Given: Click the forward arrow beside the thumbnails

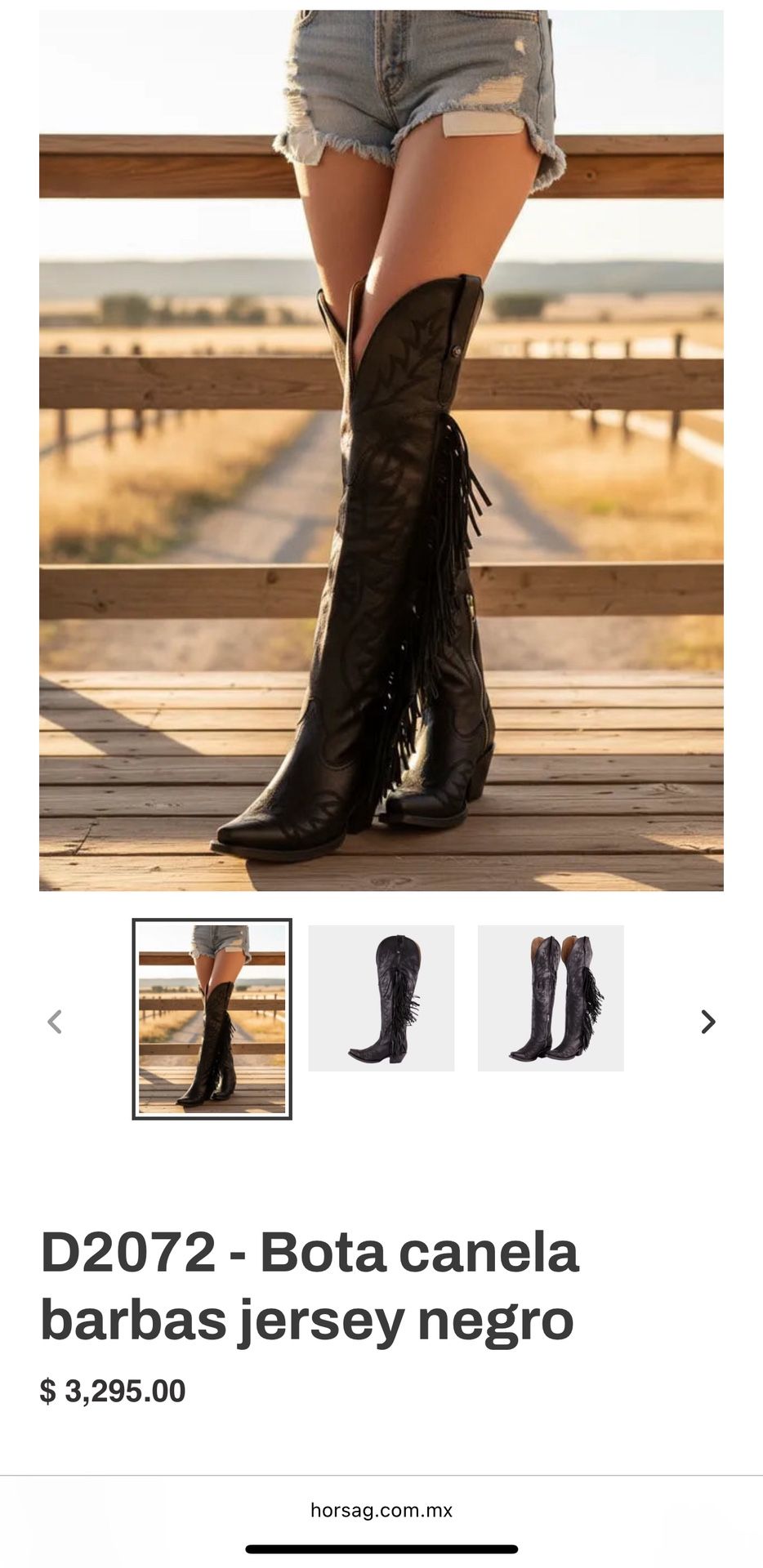Looking at the screenshot, I should 707,1020.
